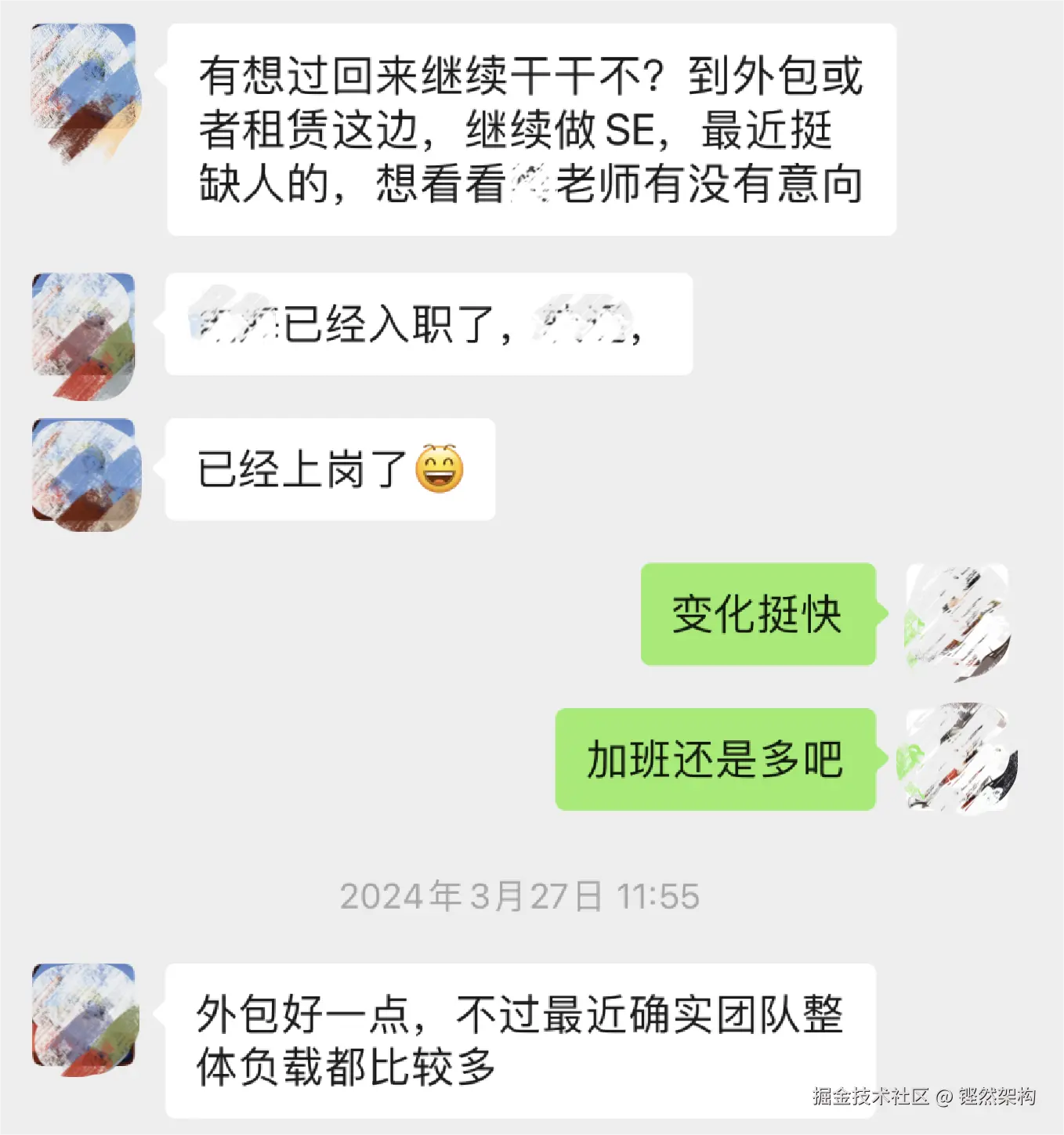Select the green "变化挺快" bubble
1064x1135 pixels.
(x=758, y=616)
